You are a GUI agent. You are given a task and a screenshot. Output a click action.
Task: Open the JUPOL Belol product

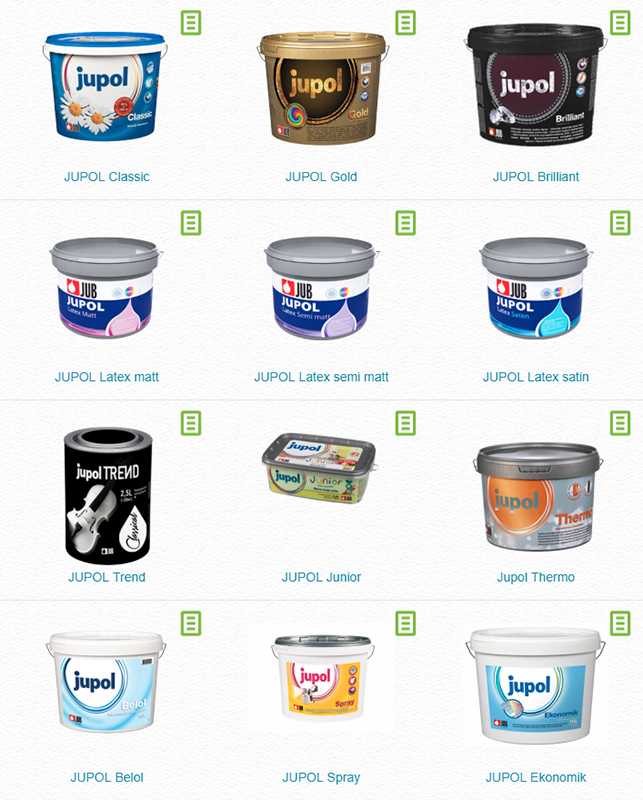(107, 777)
